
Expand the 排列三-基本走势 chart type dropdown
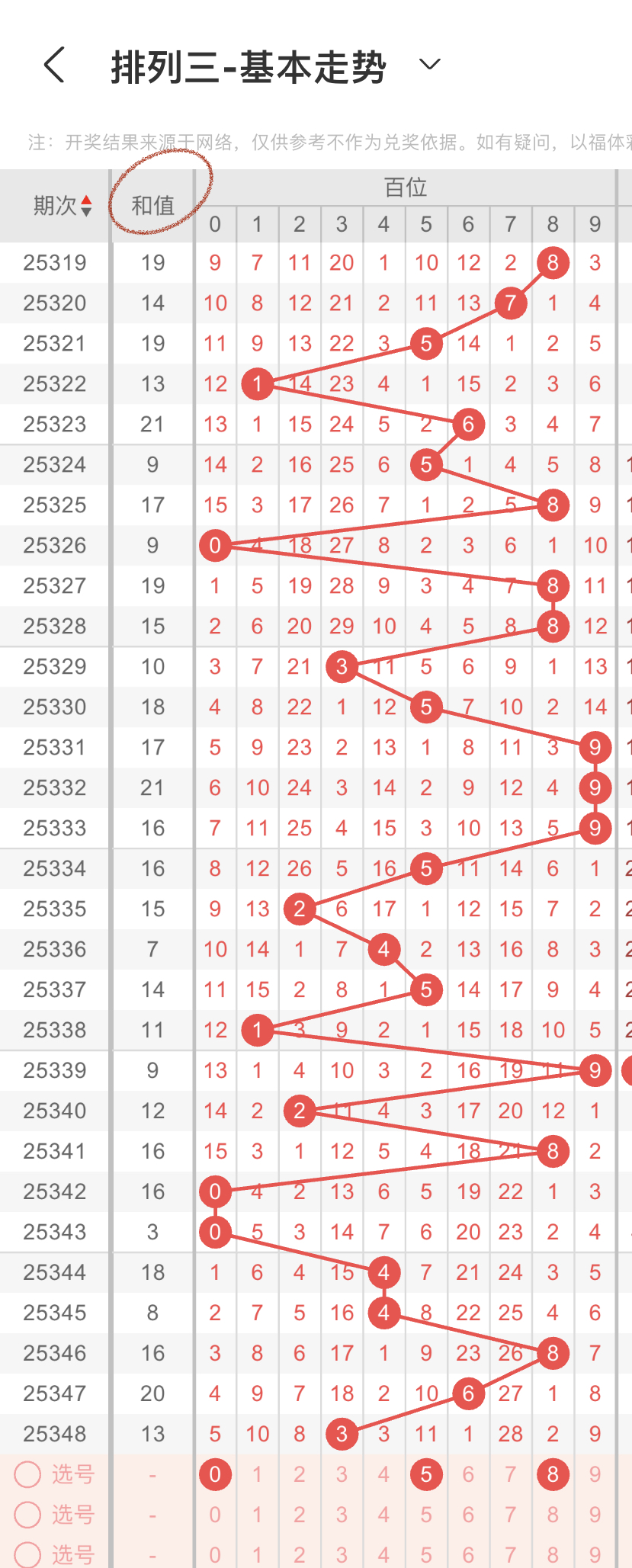click(x=430, y=65)
